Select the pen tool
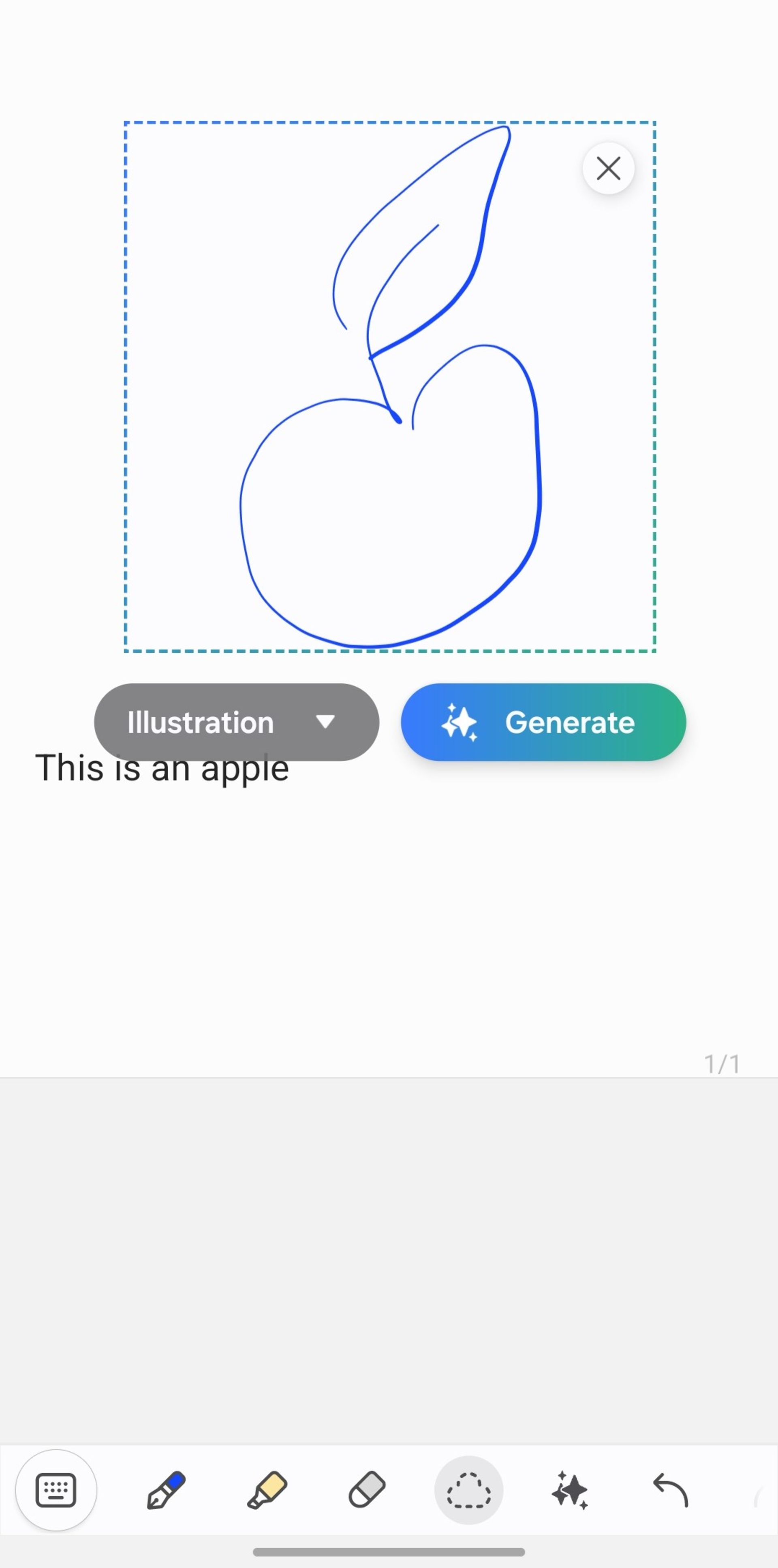 [166, 1490]
